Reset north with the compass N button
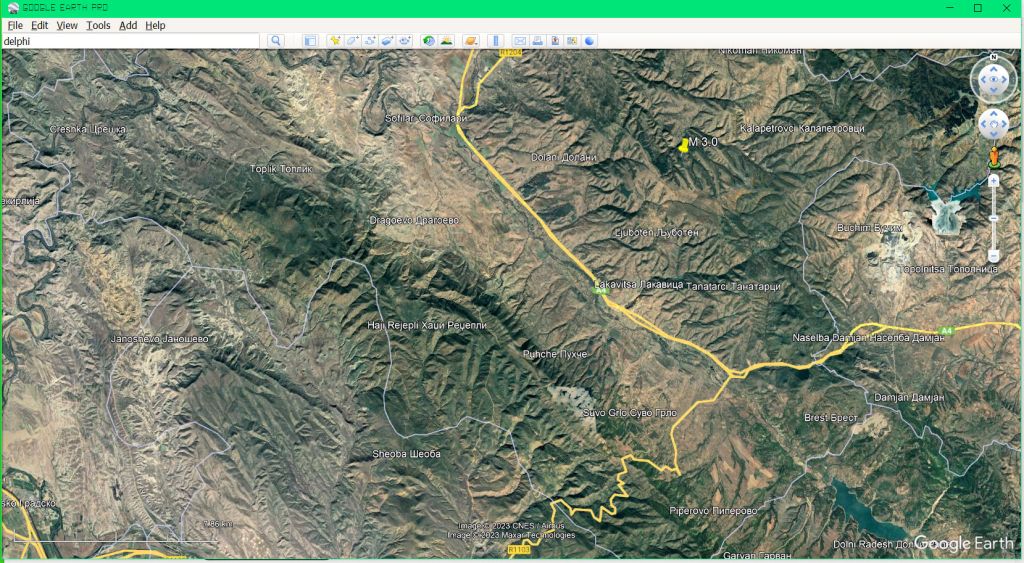Screen dimensions: 1024x563 click(x=993, y=57)
